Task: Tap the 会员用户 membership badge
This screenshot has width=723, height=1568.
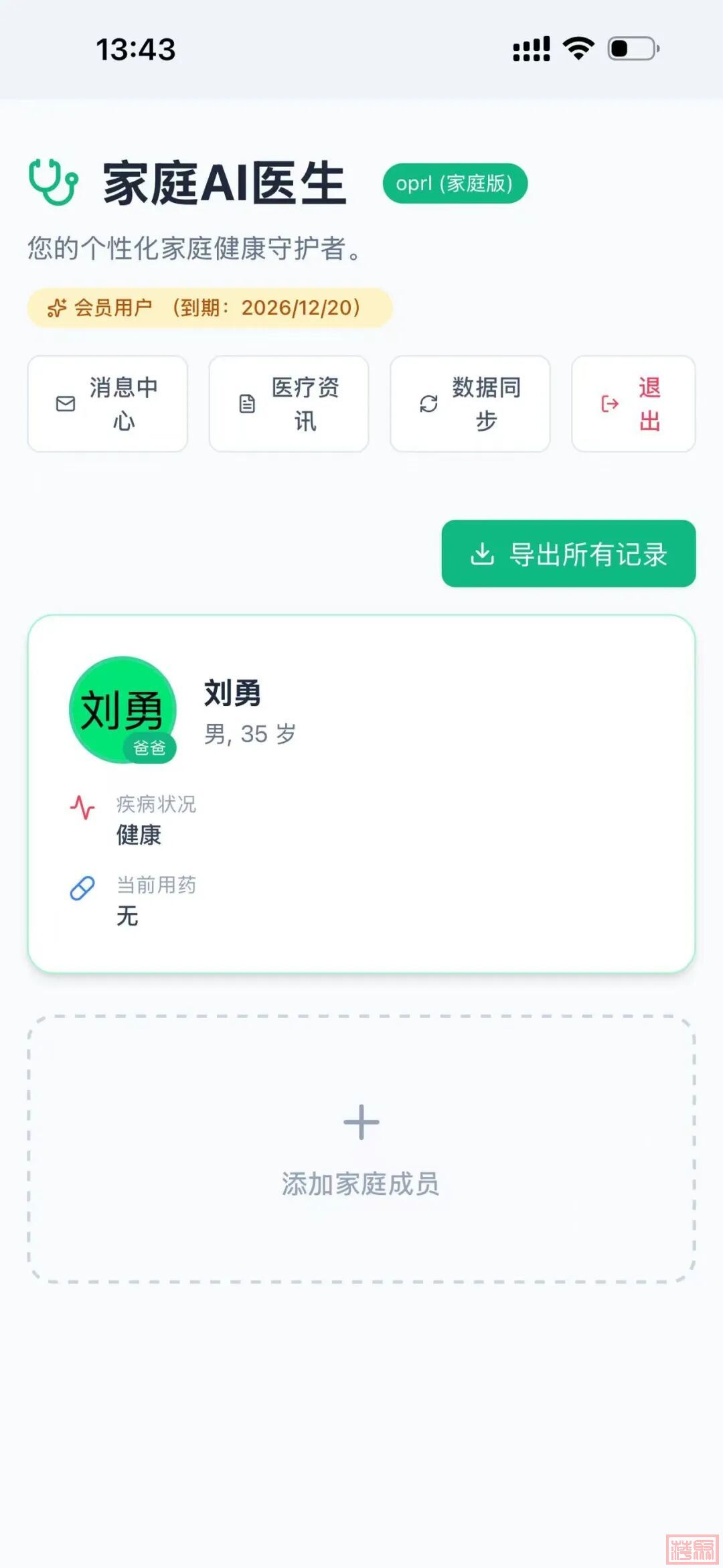Action: click(210, 308)
